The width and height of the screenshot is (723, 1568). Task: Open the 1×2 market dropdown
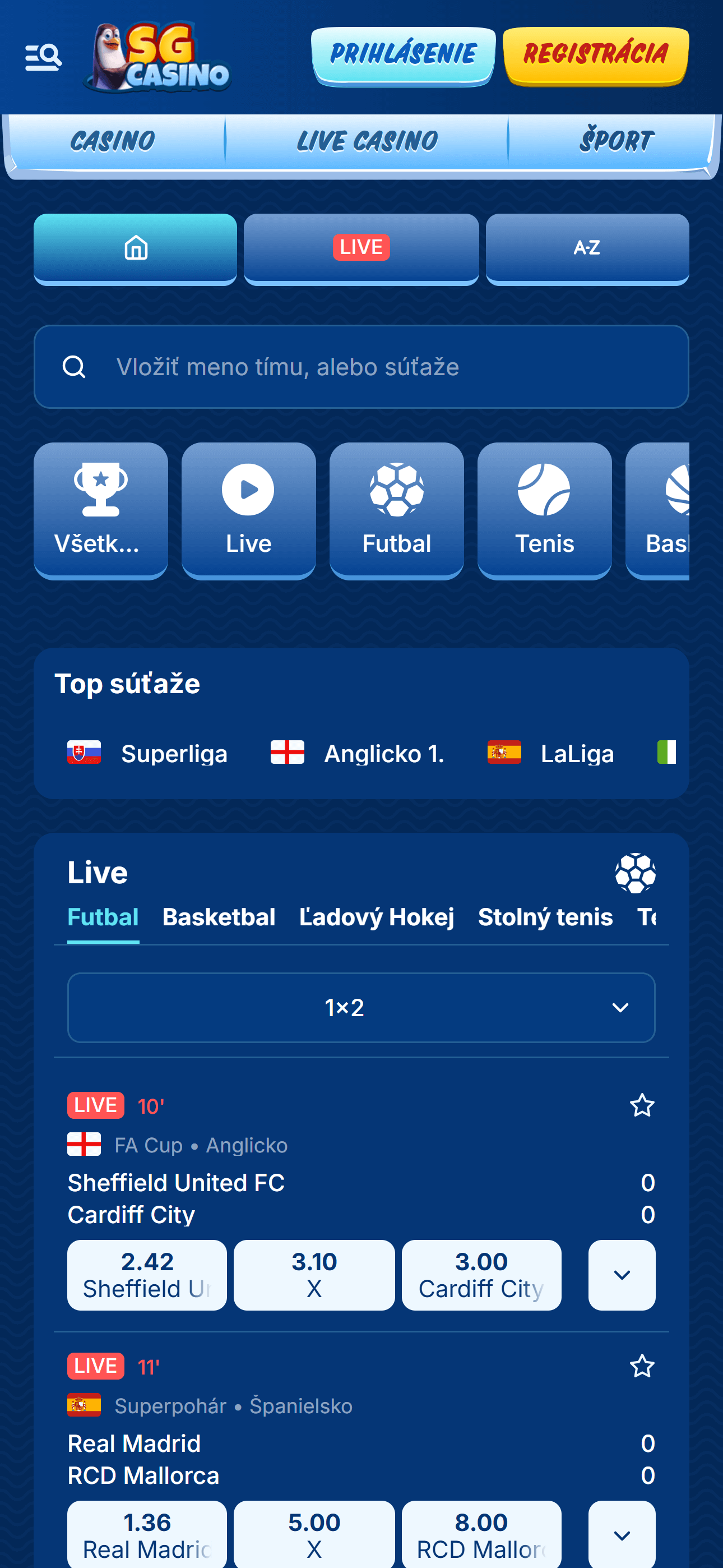361,1007
